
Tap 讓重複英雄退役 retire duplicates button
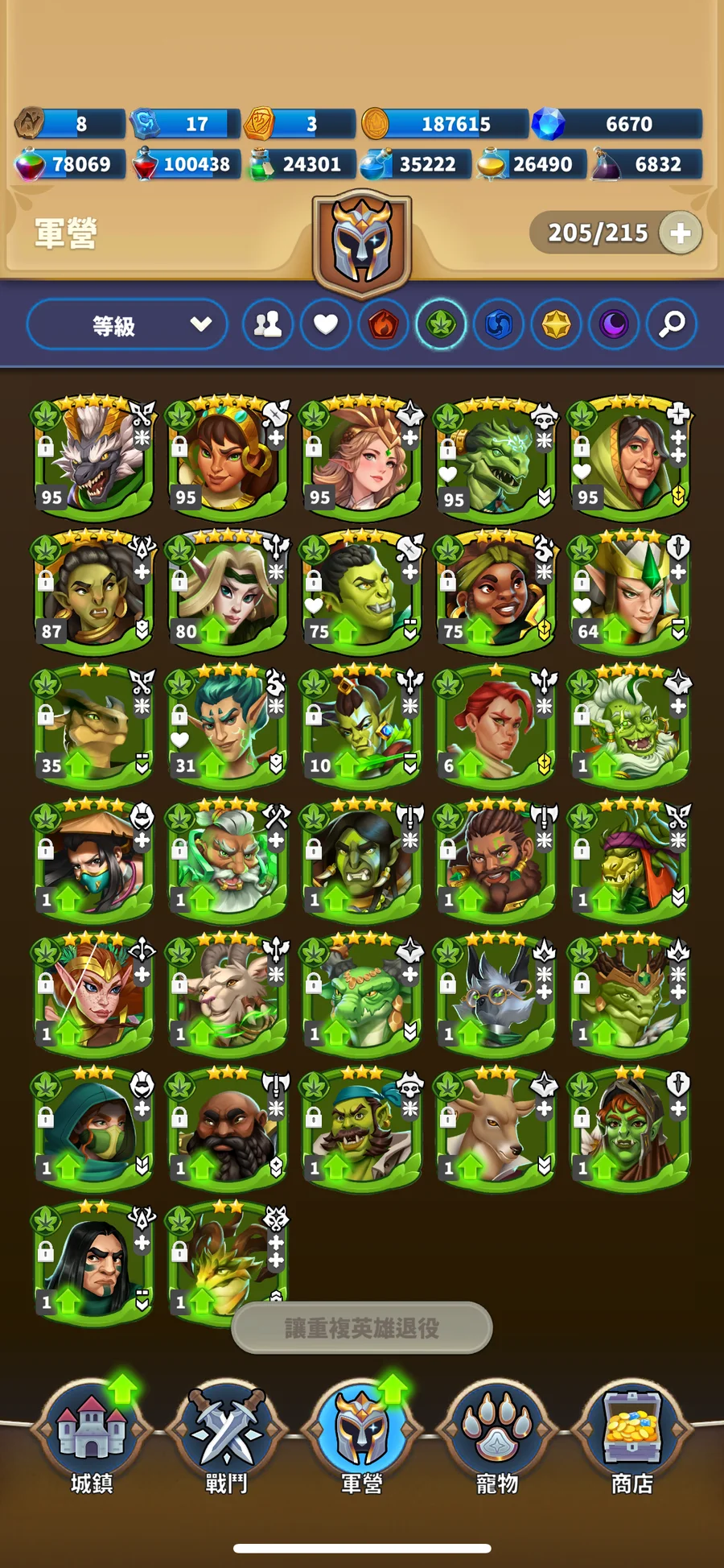coord(361,1328)
